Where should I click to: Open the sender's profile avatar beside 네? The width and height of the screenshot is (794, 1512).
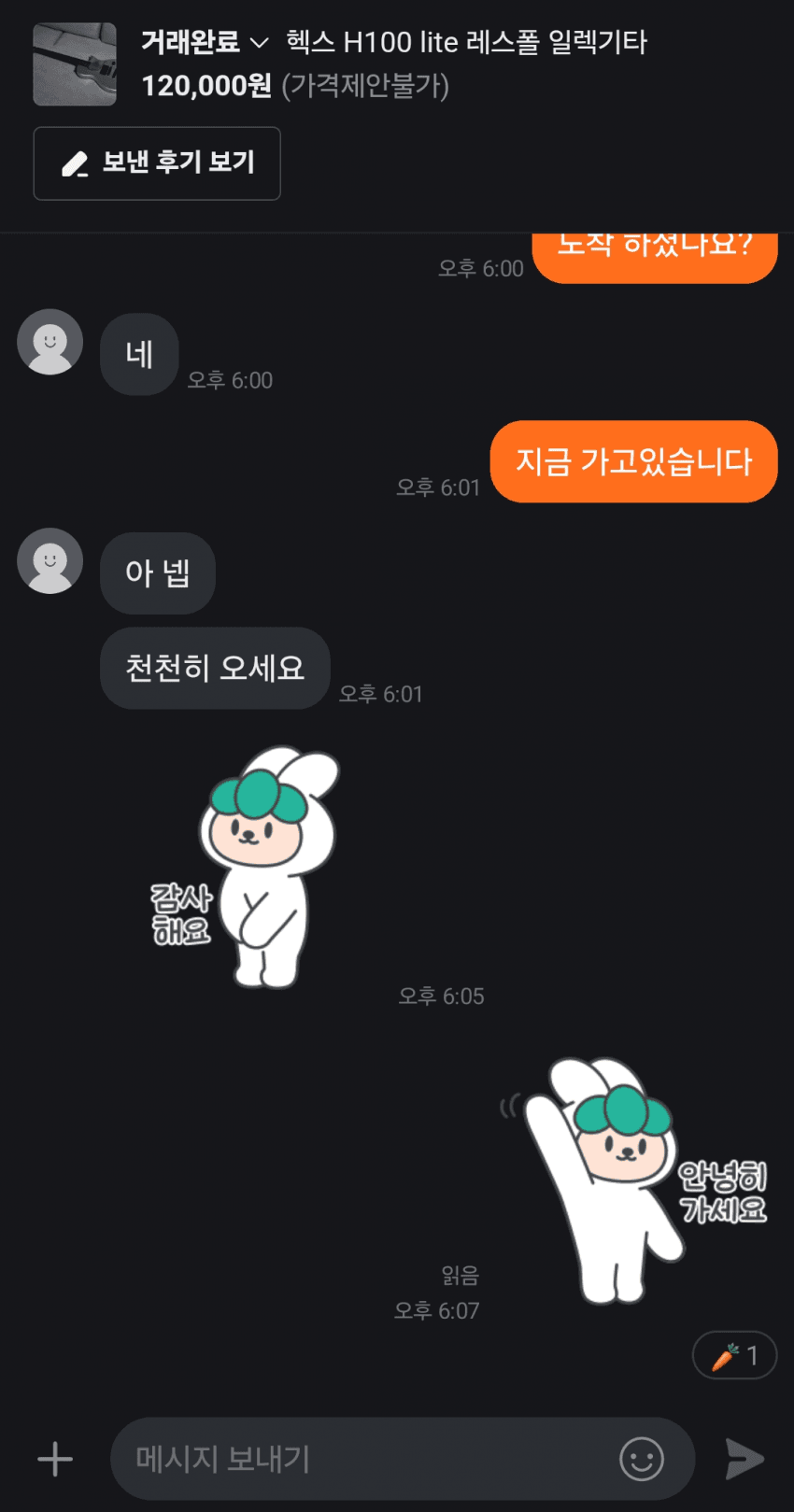[x=50, y=342]
